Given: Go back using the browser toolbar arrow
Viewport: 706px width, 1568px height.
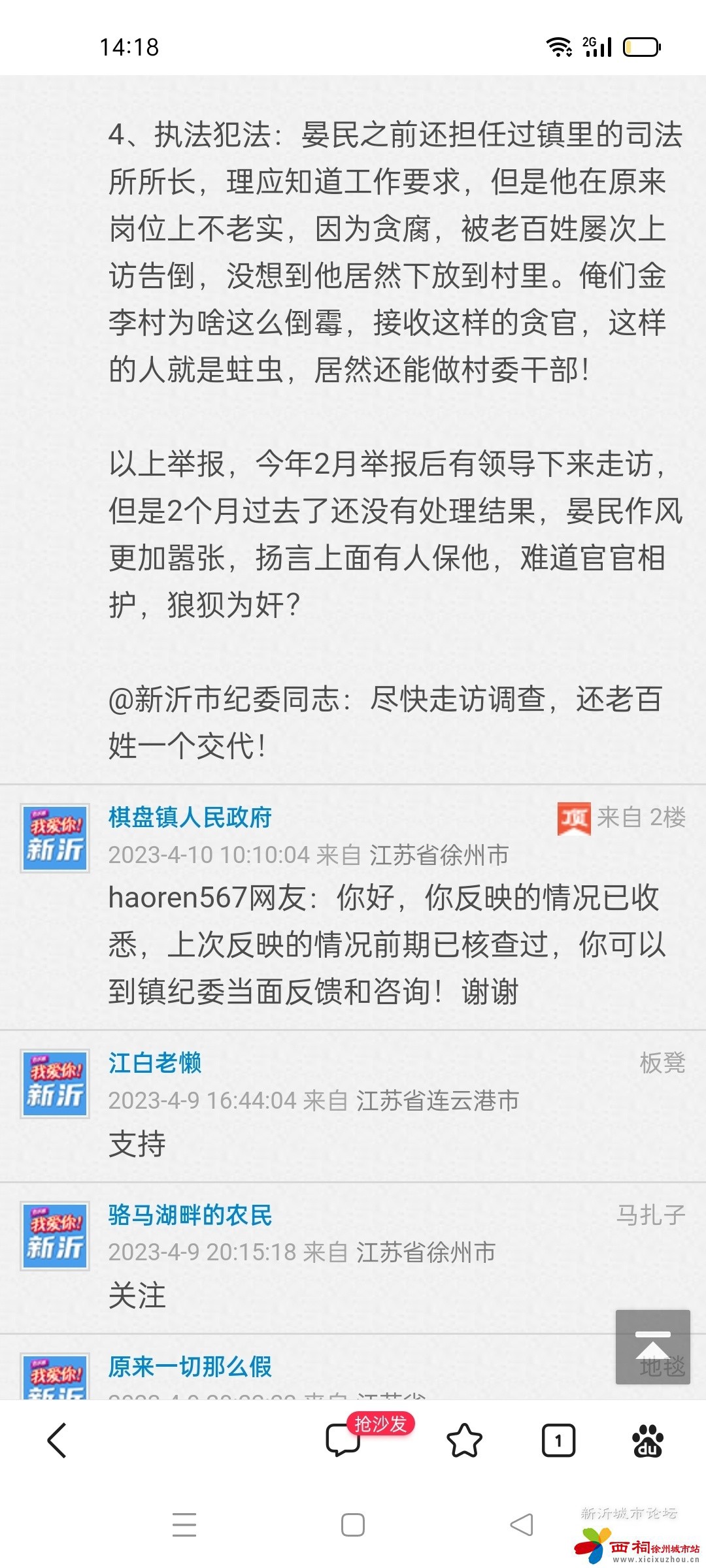Looking at the screenshot, I should [x=58, y=1440].
